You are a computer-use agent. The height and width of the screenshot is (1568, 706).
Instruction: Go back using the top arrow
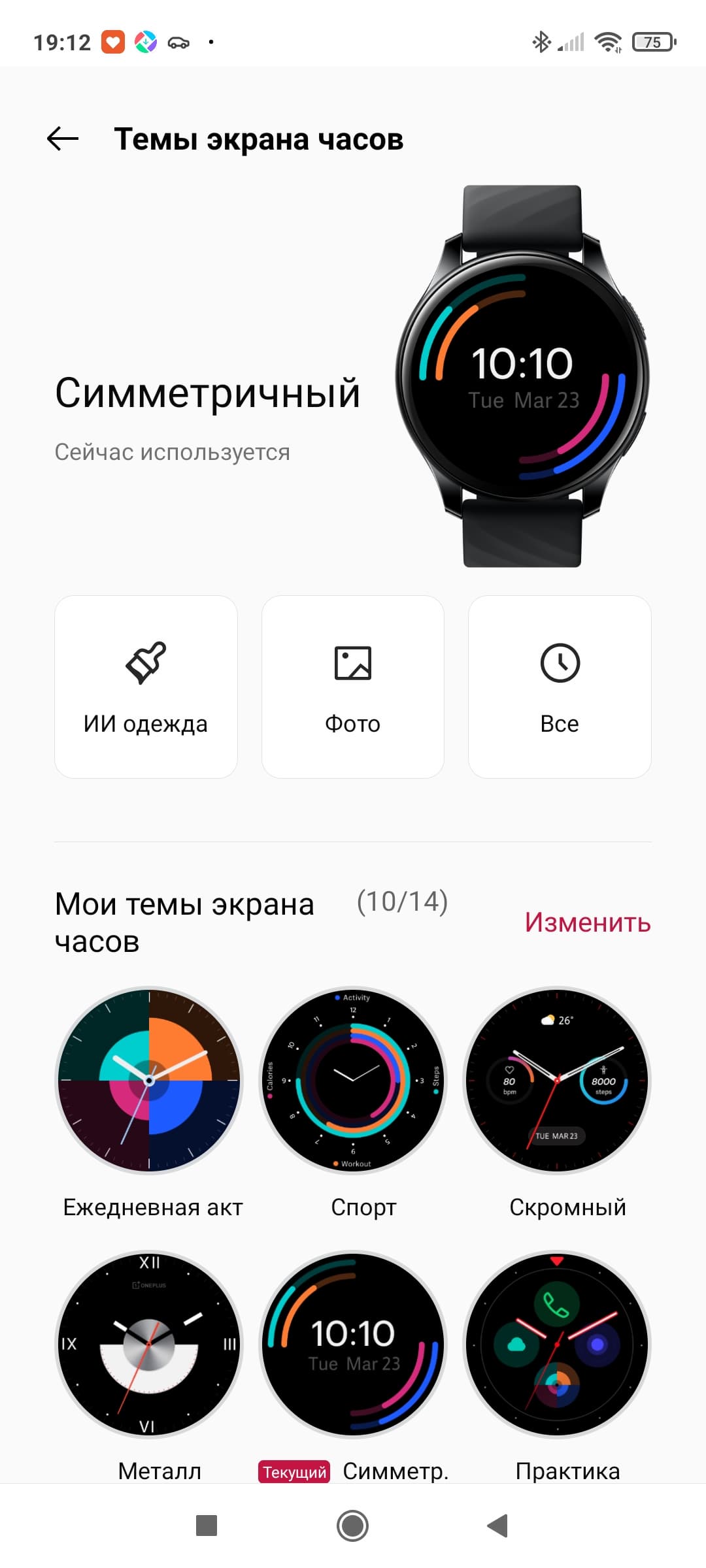(x=63, y=139)
